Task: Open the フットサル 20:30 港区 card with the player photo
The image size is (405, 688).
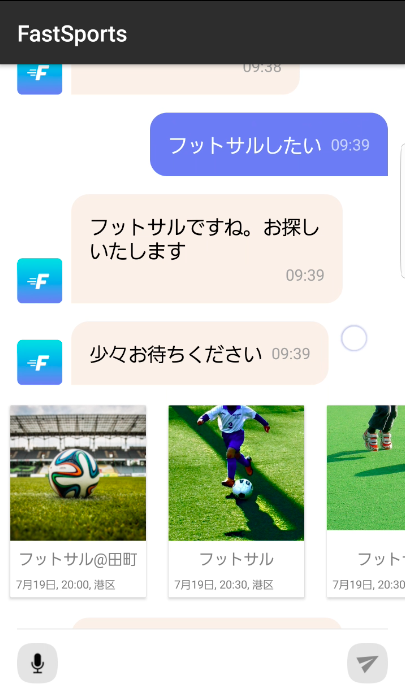Action: [236, 501]
